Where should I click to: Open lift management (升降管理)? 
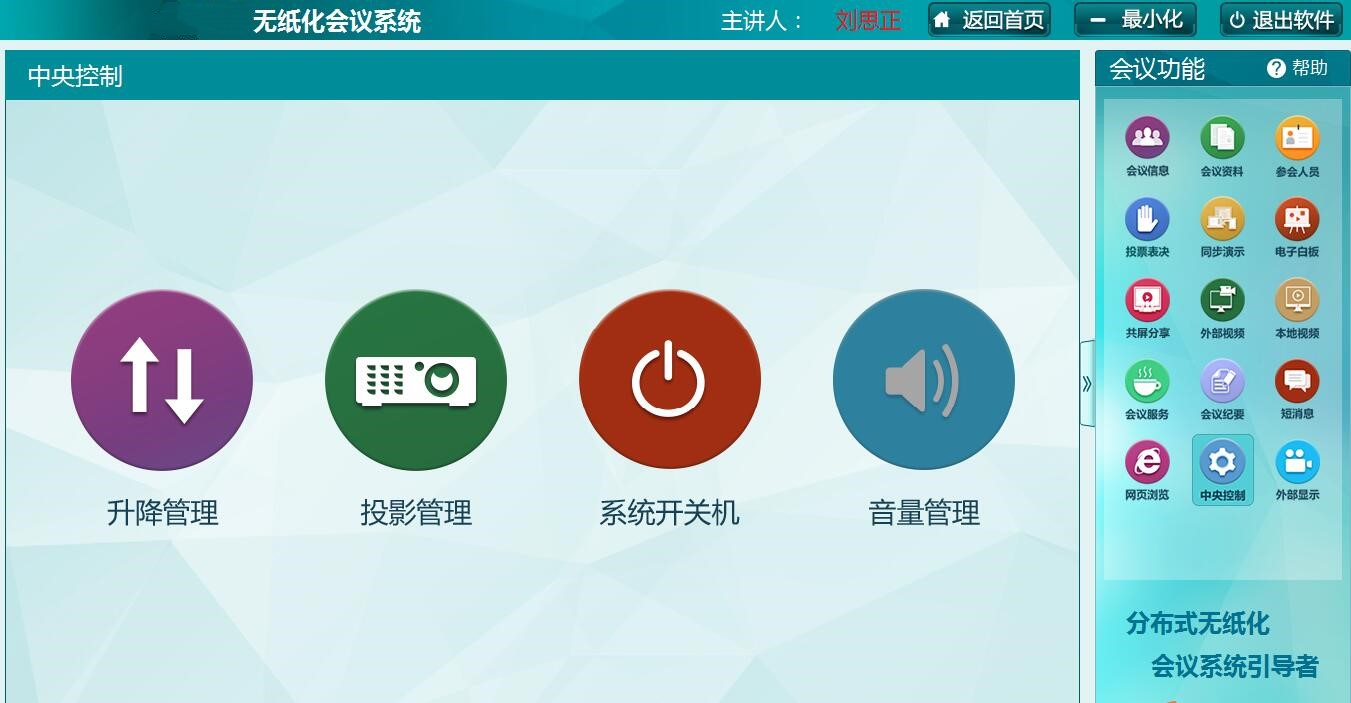(162, 381)
